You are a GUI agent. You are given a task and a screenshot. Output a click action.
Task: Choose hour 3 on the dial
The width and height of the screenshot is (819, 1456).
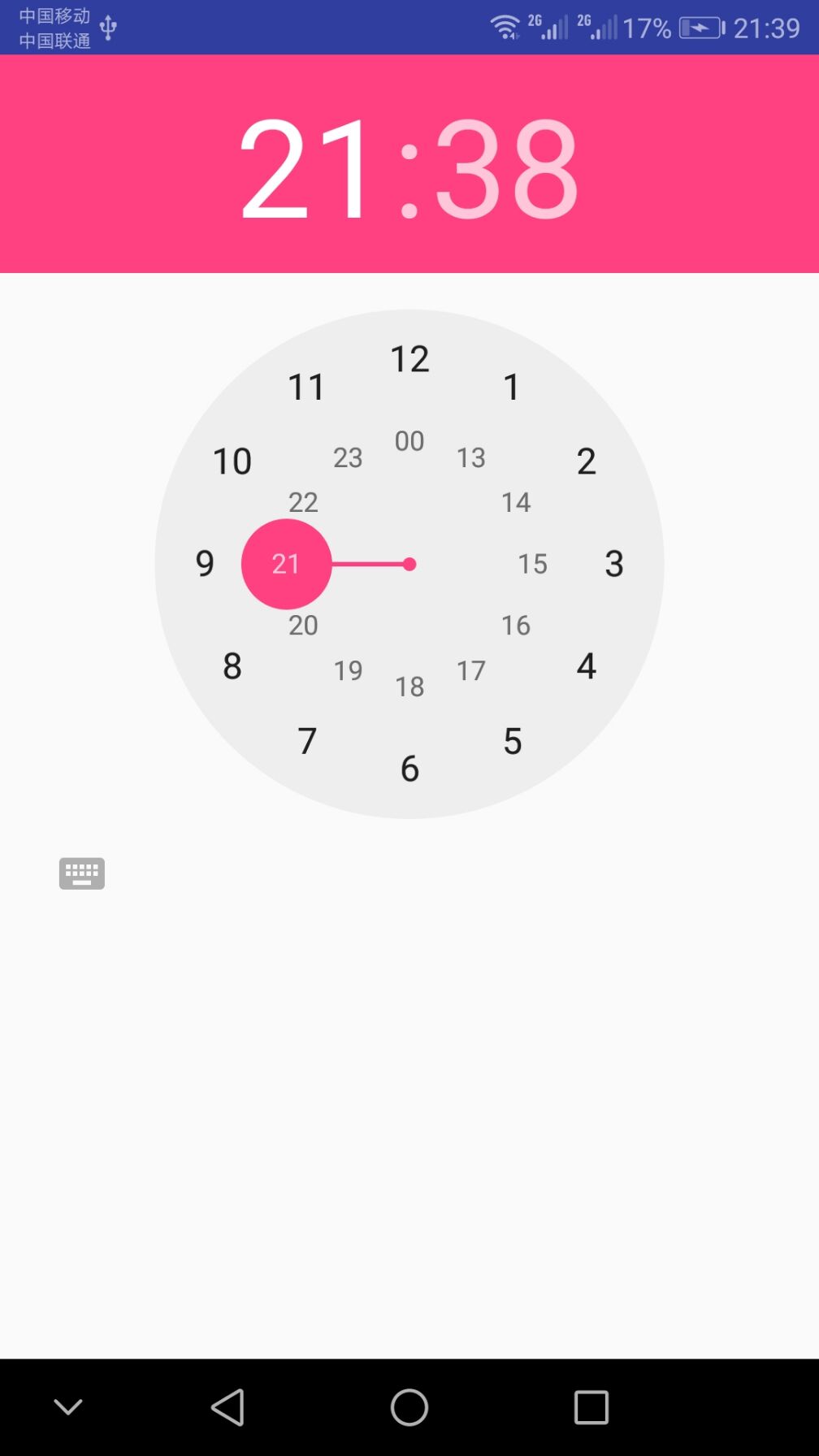(614, 564)
